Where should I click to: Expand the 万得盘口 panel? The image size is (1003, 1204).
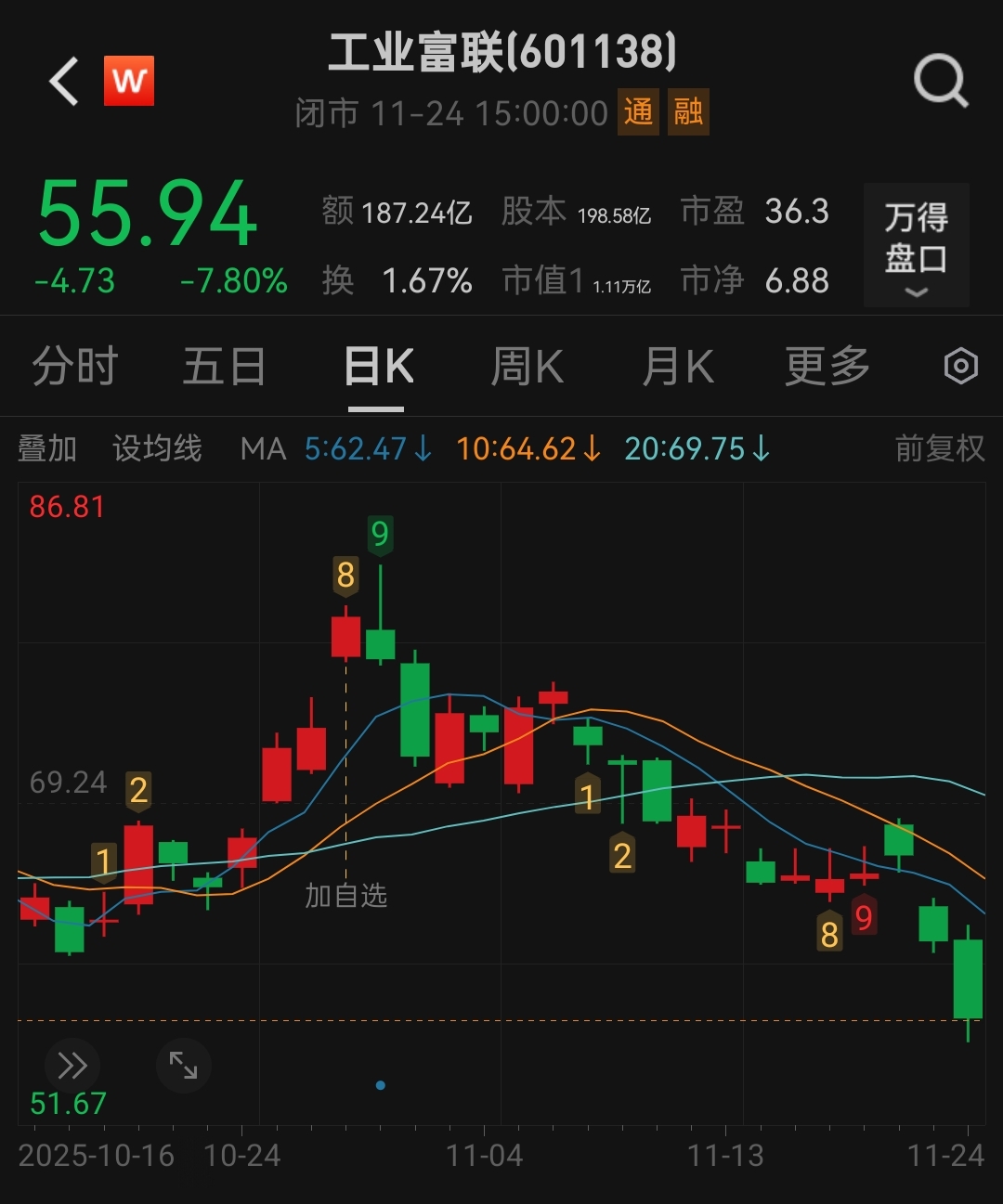[916, 245]
